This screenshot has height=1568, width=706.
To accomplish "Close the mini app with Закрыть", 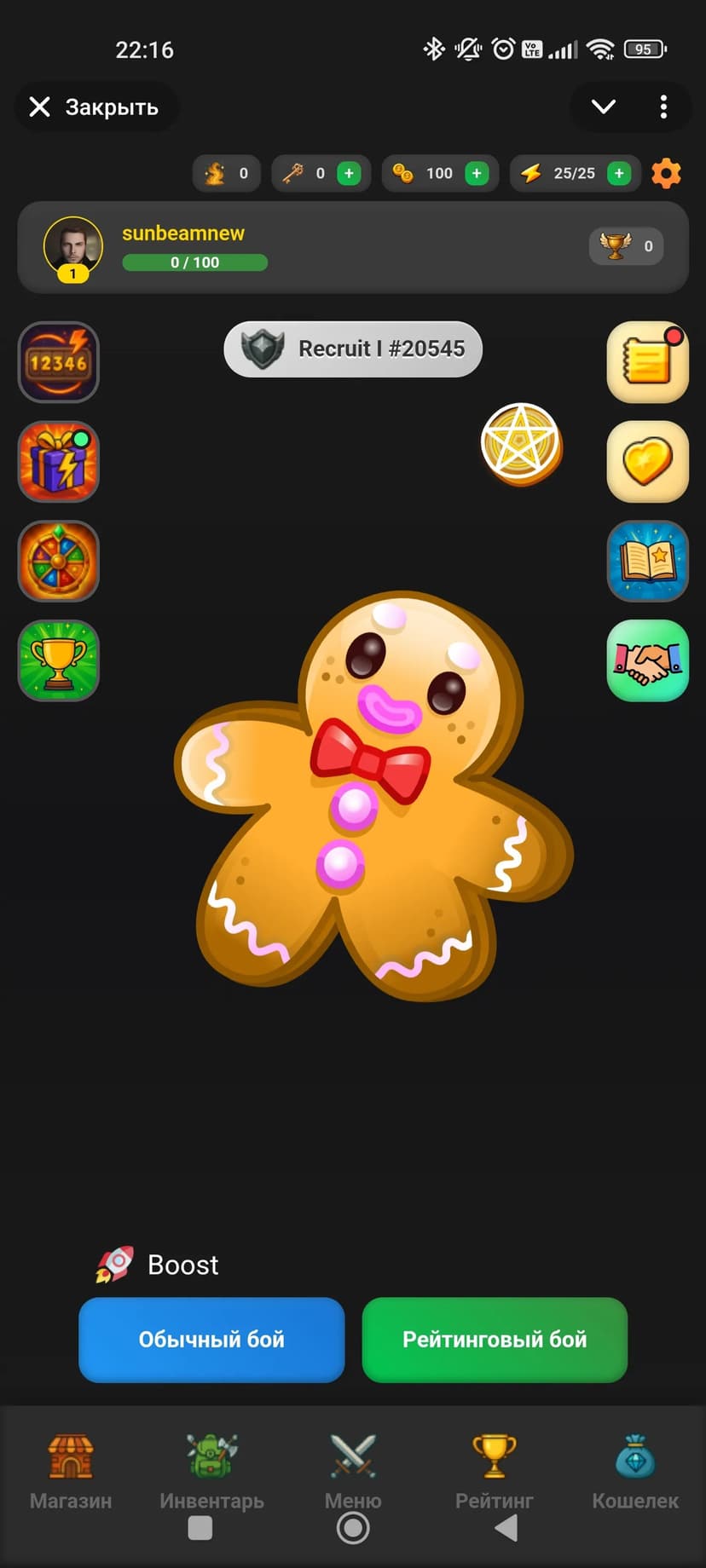I will coord(95,107).
